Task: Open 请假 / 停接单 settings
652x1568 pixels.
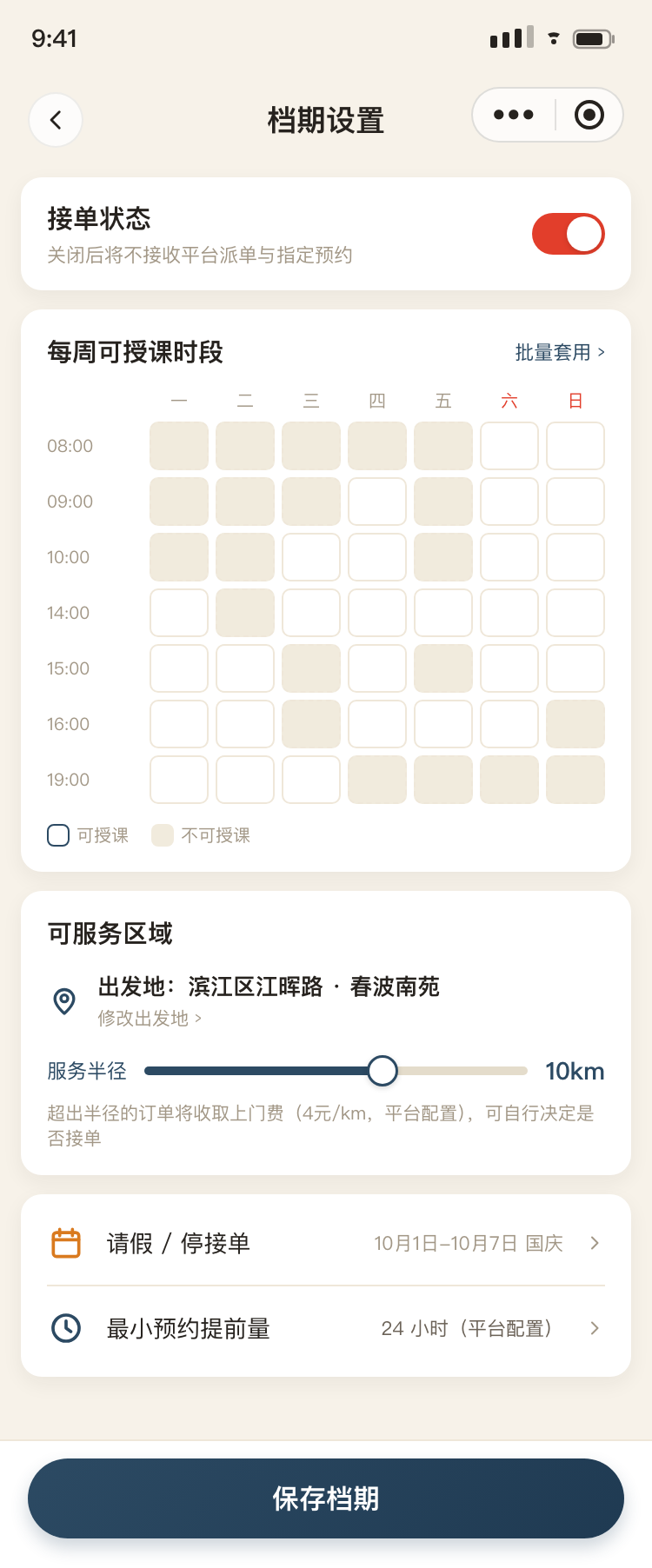Action: [326, 1243]
